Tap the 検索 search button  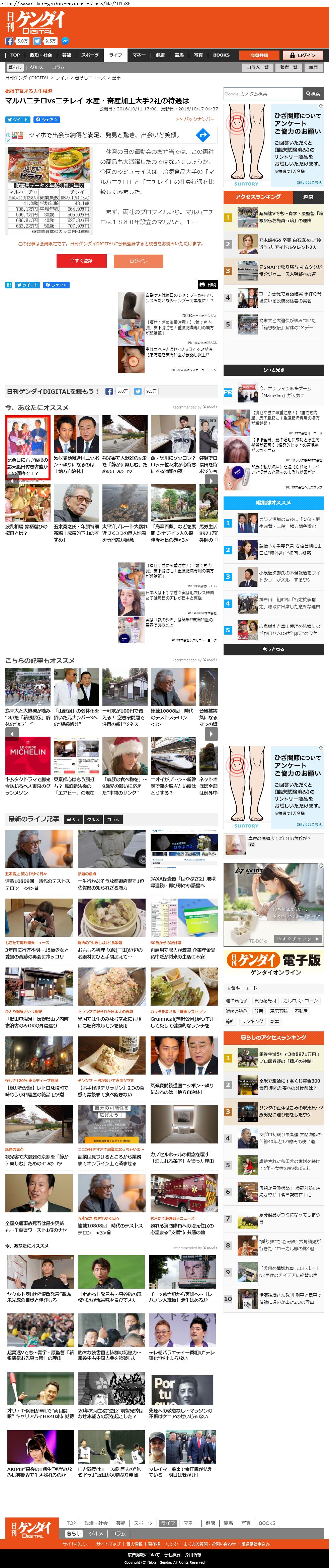coord(313,94)
